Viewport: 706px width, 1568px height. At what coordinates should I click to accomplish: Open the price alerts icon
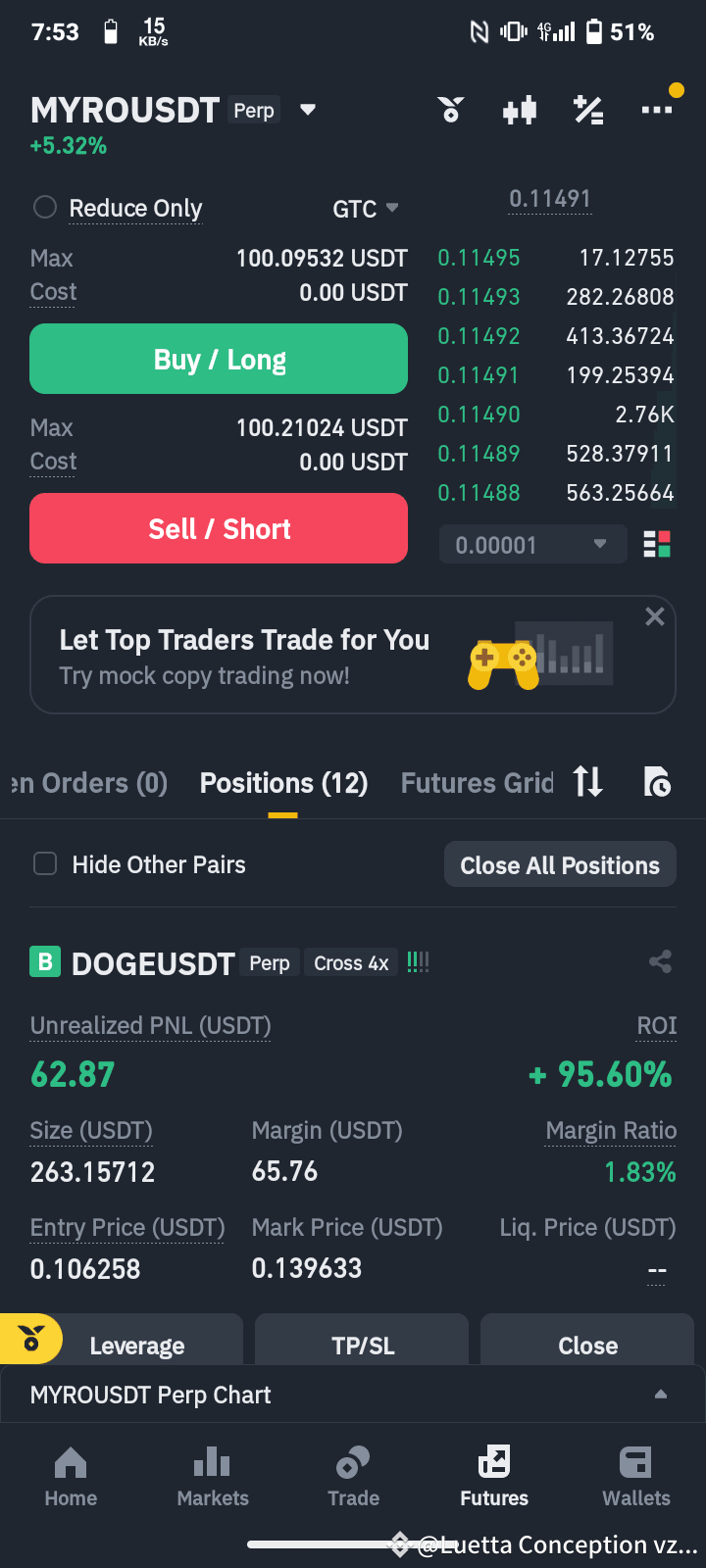click(450, 110)
